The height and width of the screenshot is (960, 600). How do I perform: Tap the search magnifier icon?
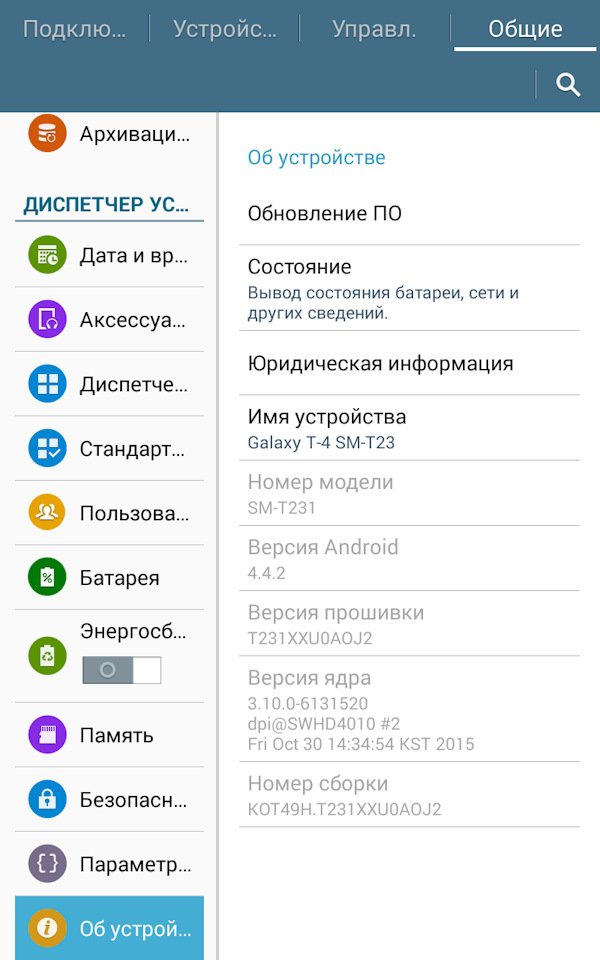pyautogui.click(x=568, y=84)
